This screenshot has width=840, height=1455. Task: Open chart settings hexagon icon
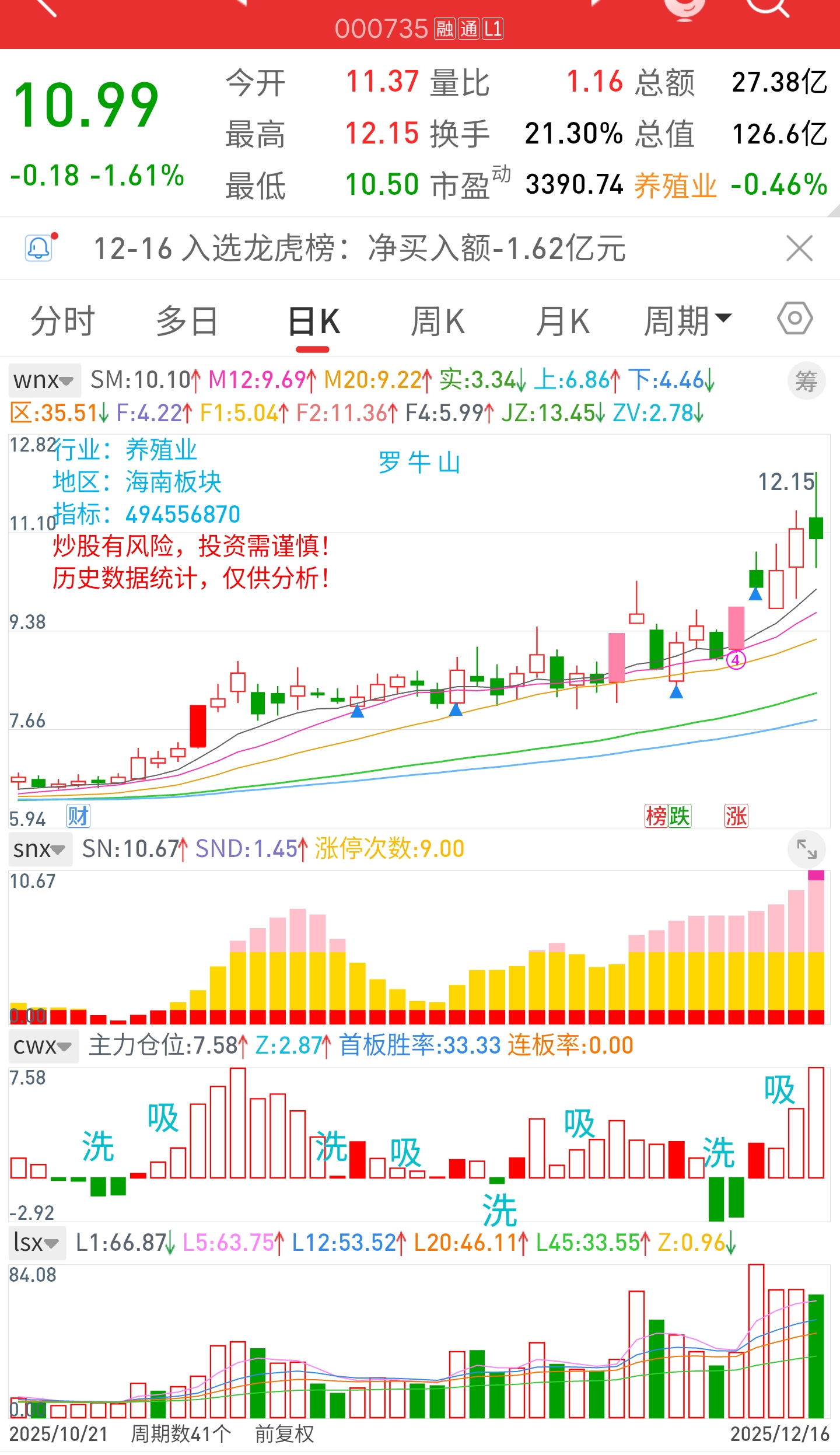[x=794, y=319]
